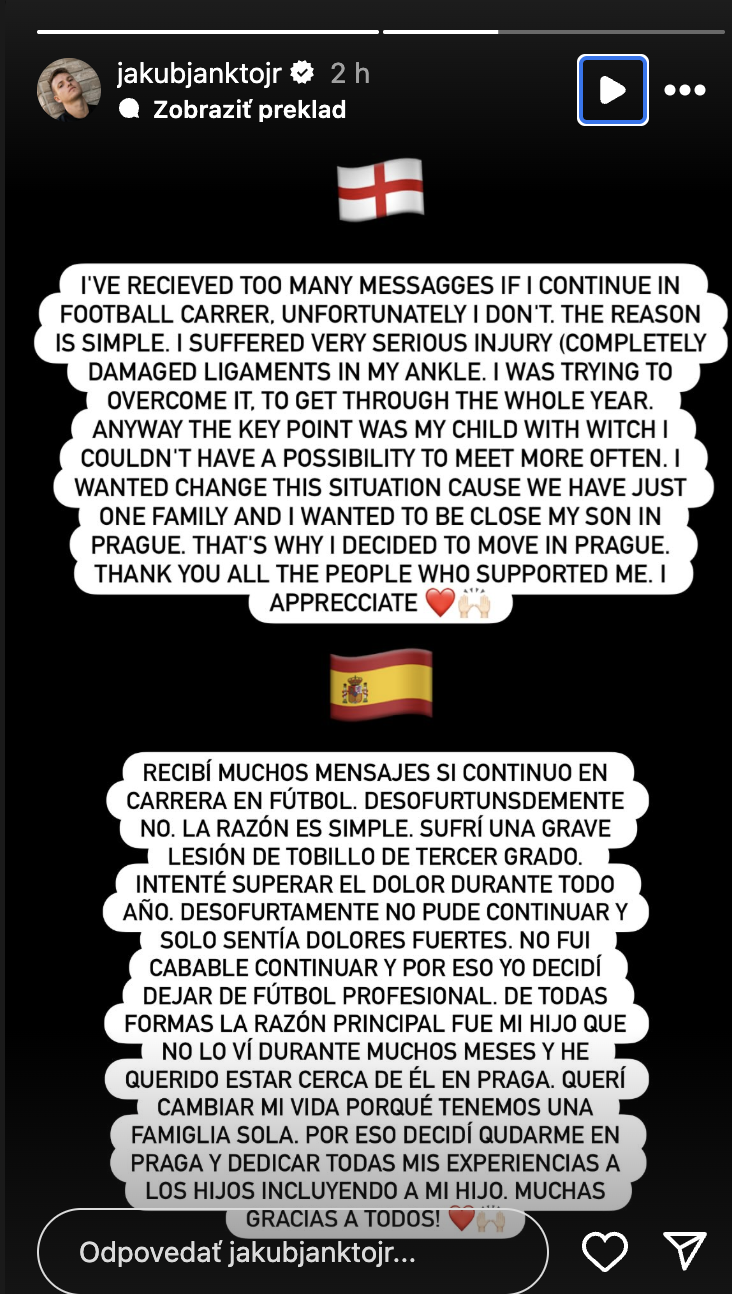The height and width of the screenshot is (1294, 732).
Task: Tap Zobraziť preklad to translate story
Action: tap(249, 110)
